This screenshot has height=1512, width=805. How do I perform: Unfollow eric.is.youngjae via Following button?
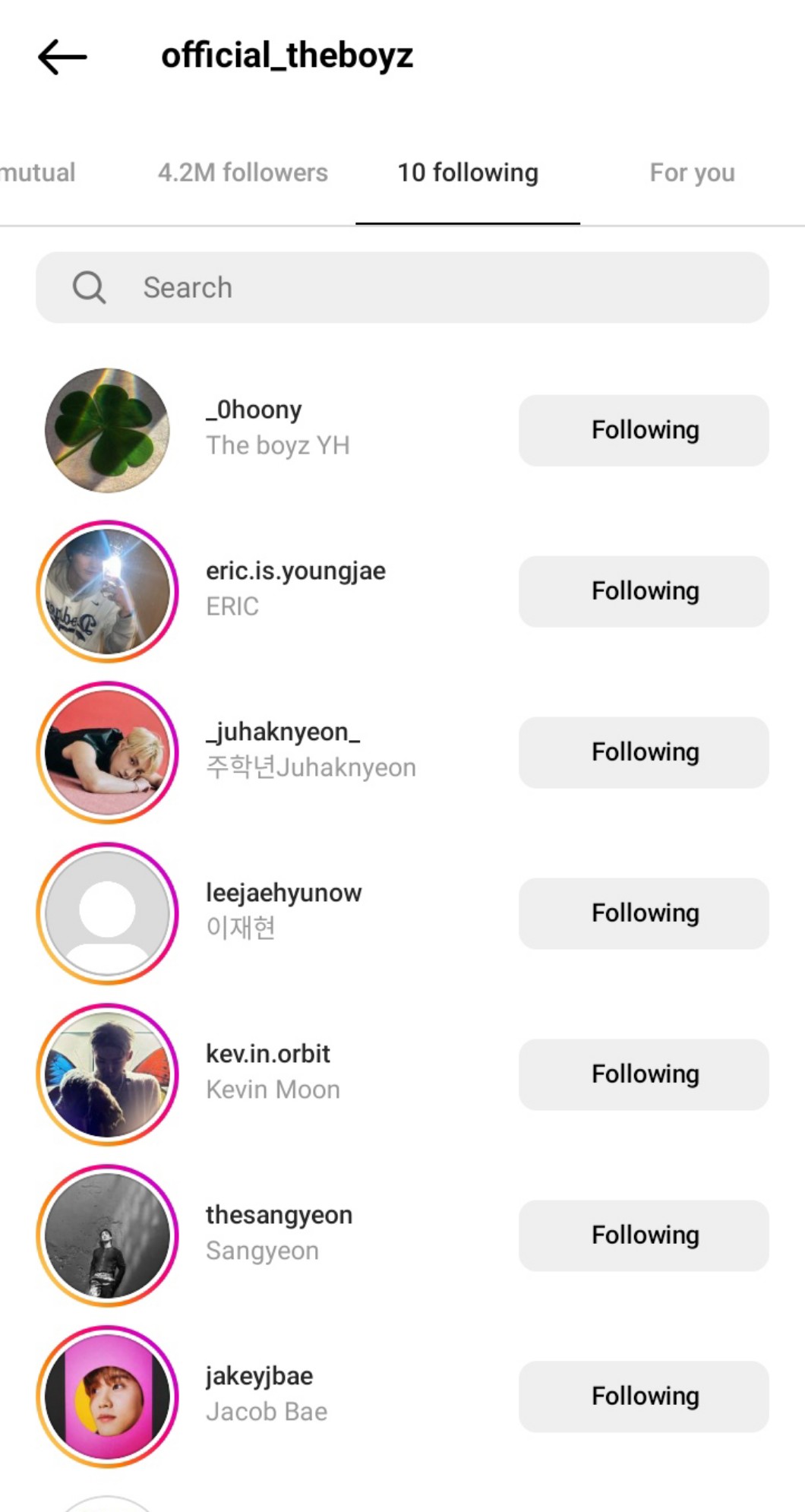644,591
